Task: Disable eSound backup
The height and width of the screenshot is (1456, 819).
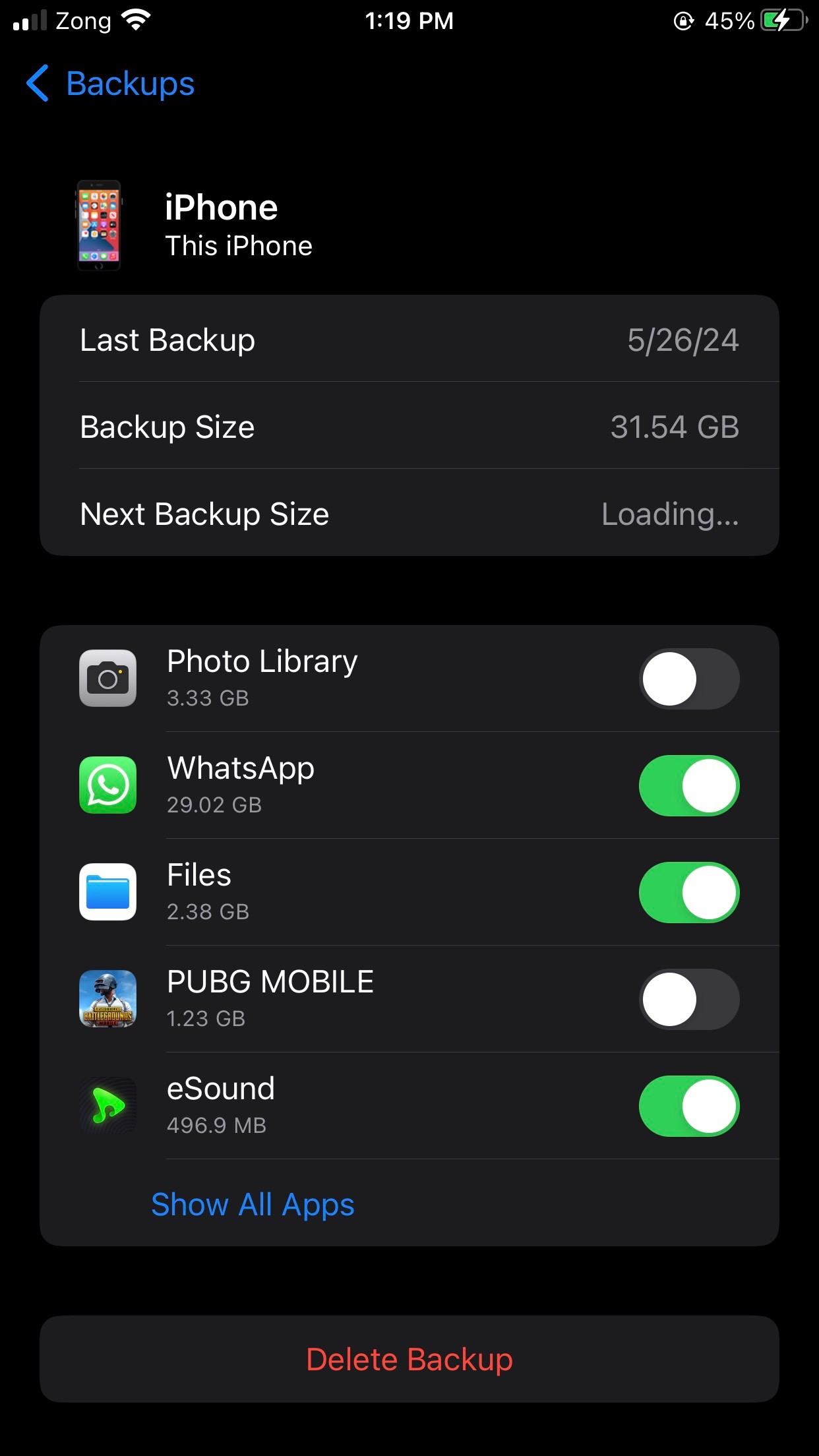Action: point(689,1107)
